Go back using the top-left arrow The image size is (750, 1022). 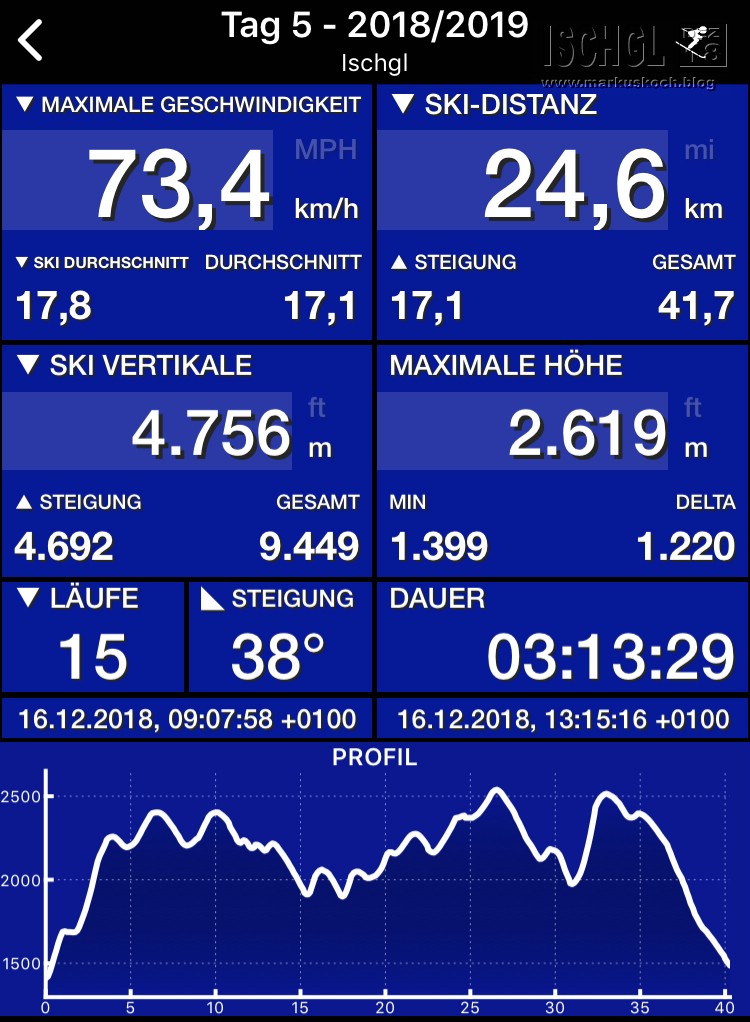click(x=32, y=40)
